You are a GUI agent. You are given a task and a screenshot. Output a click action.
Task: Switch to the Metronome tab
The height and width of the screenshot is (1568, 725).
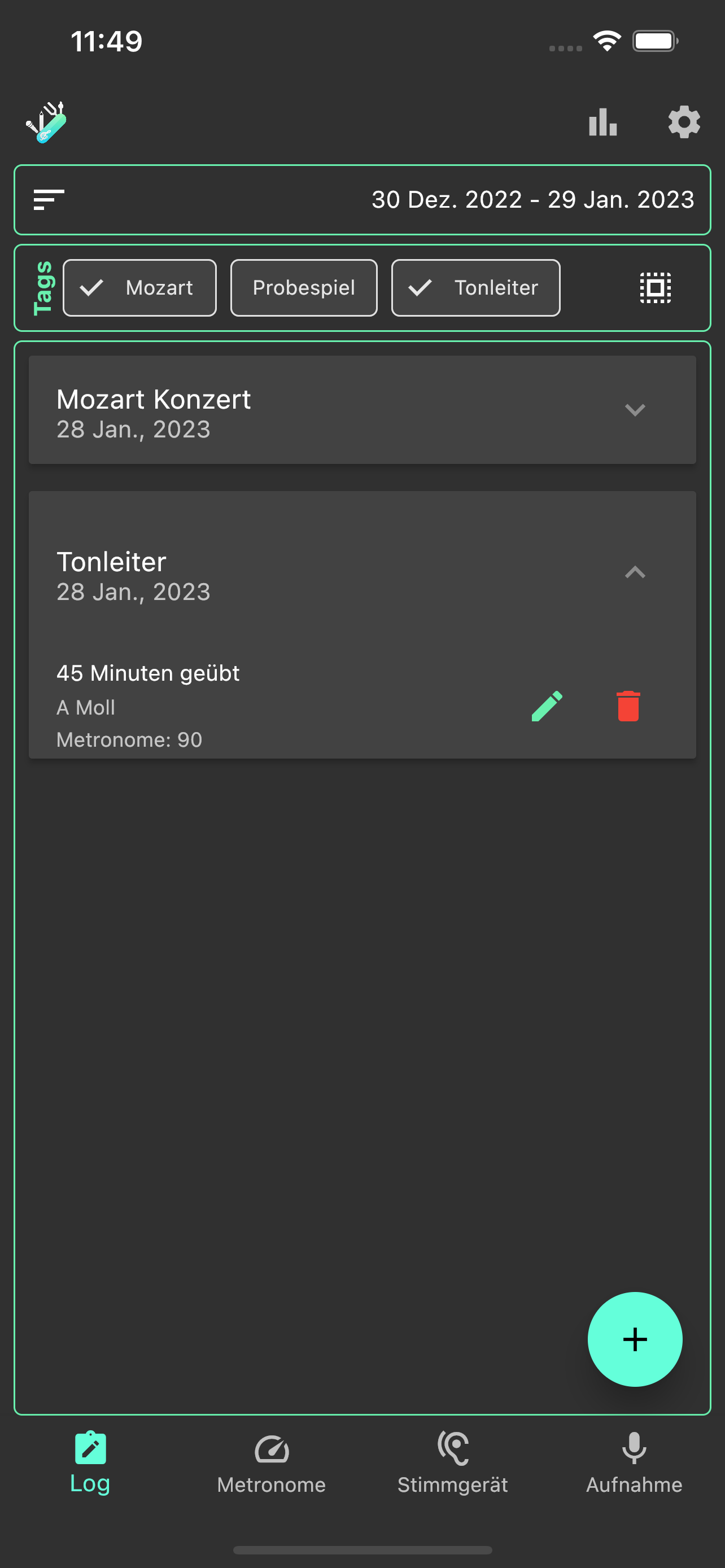coord(272,1462)
